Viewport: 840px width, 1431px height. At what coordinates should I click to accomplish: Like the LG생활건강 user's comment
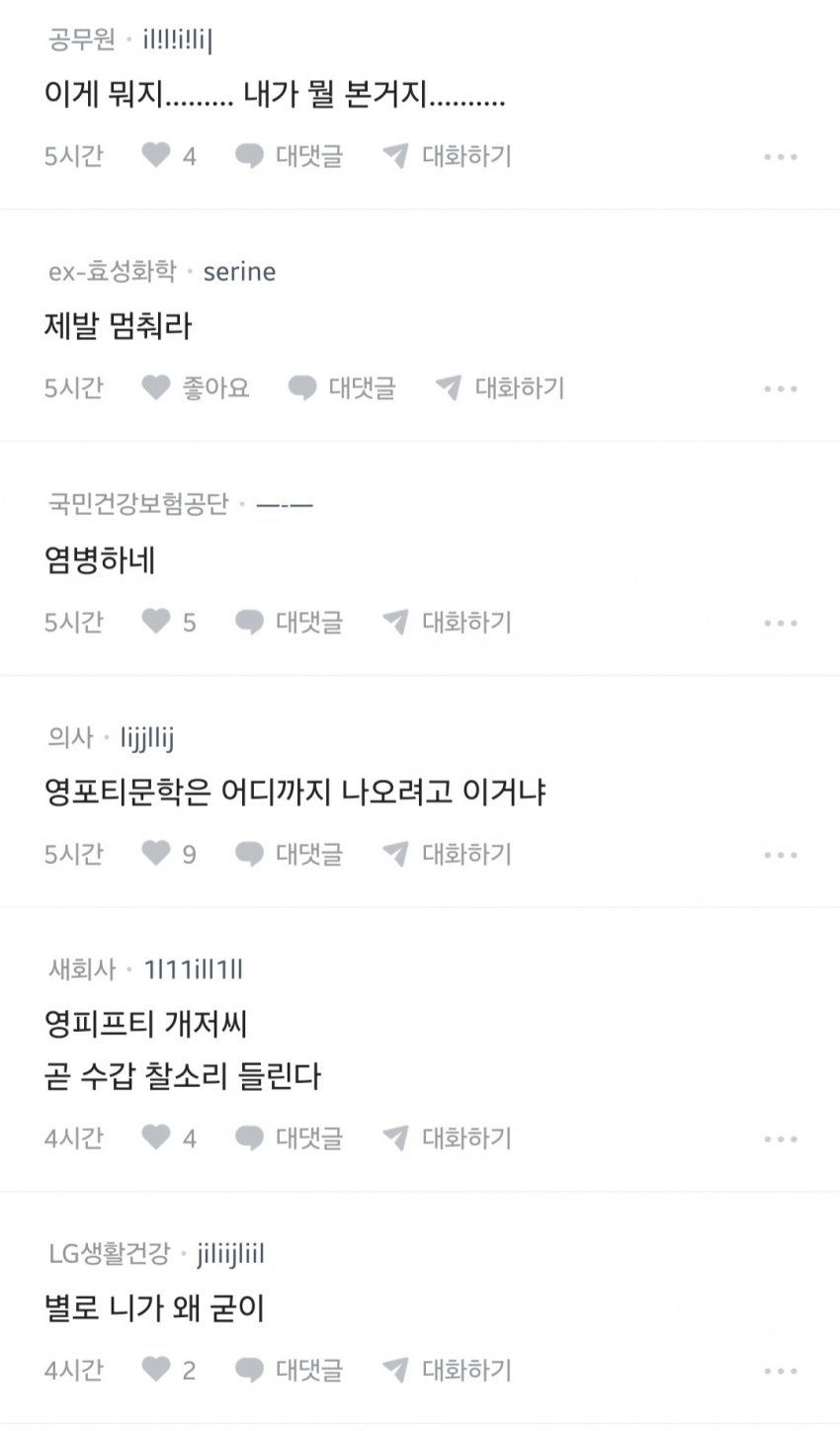157,1370
